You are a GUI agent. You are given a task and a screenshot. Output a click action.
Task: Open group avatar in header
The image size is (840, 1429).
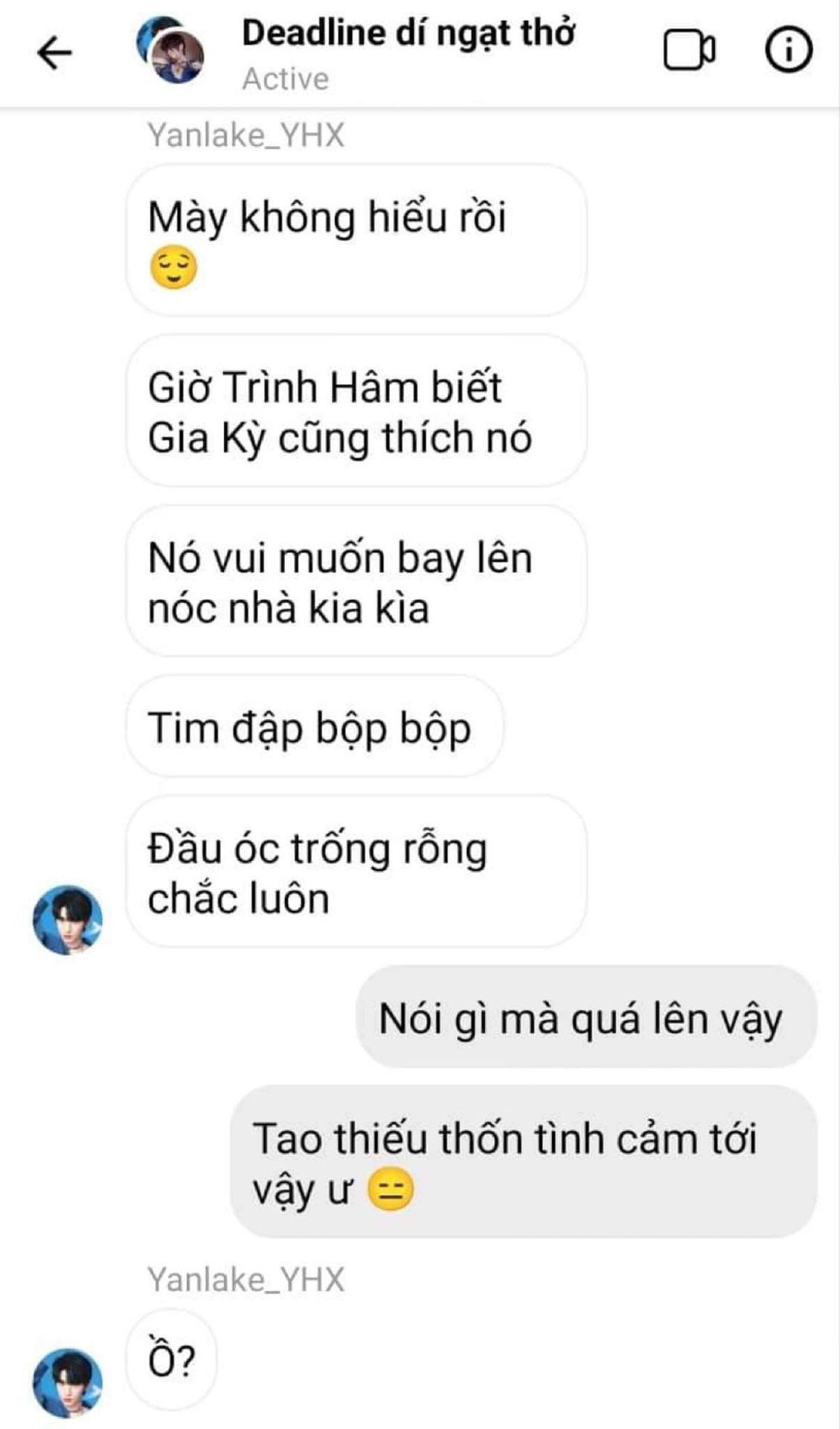click(x=172, y=51)
